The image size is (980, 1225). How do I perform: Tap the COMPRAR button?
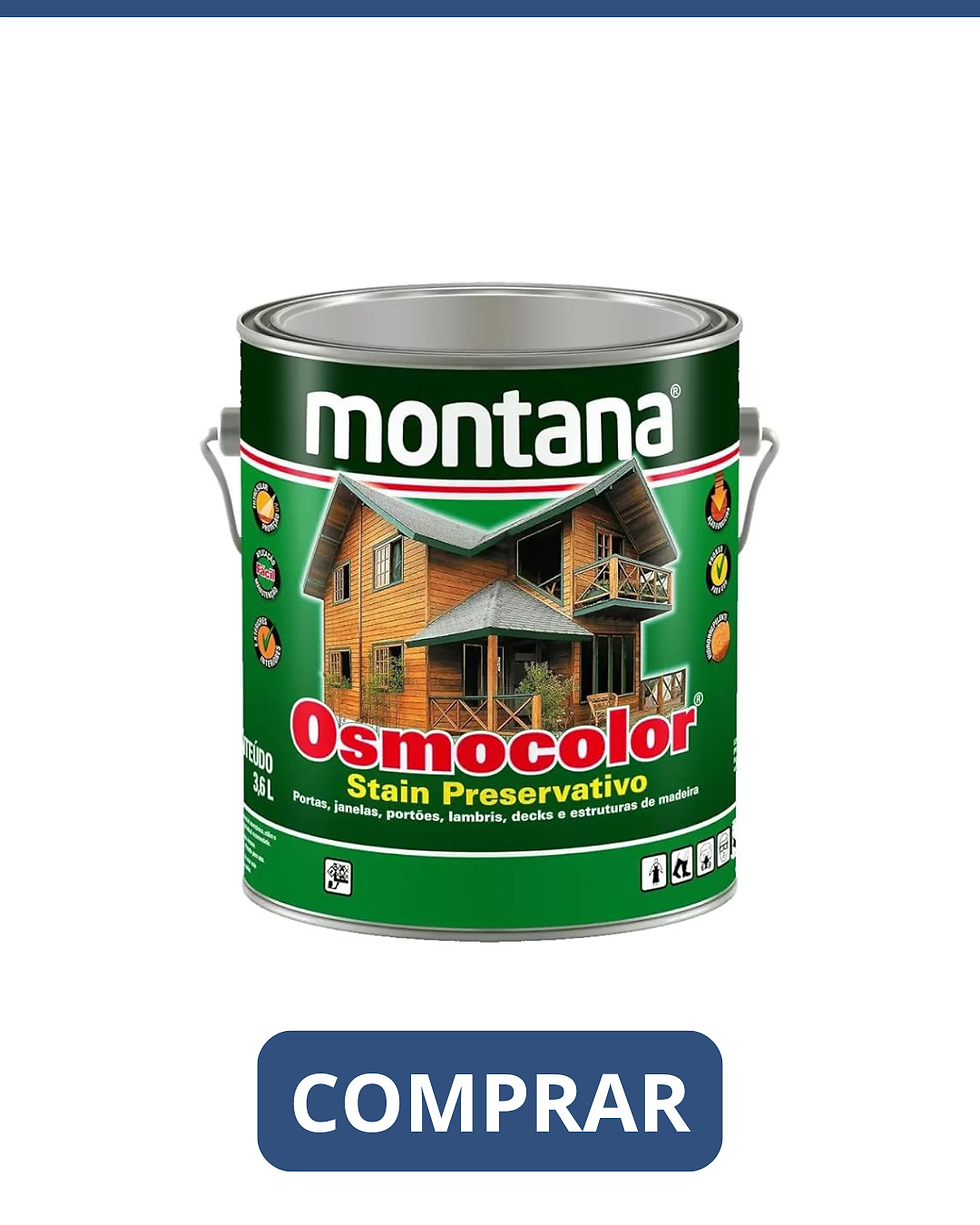(x=490, y=1101)
